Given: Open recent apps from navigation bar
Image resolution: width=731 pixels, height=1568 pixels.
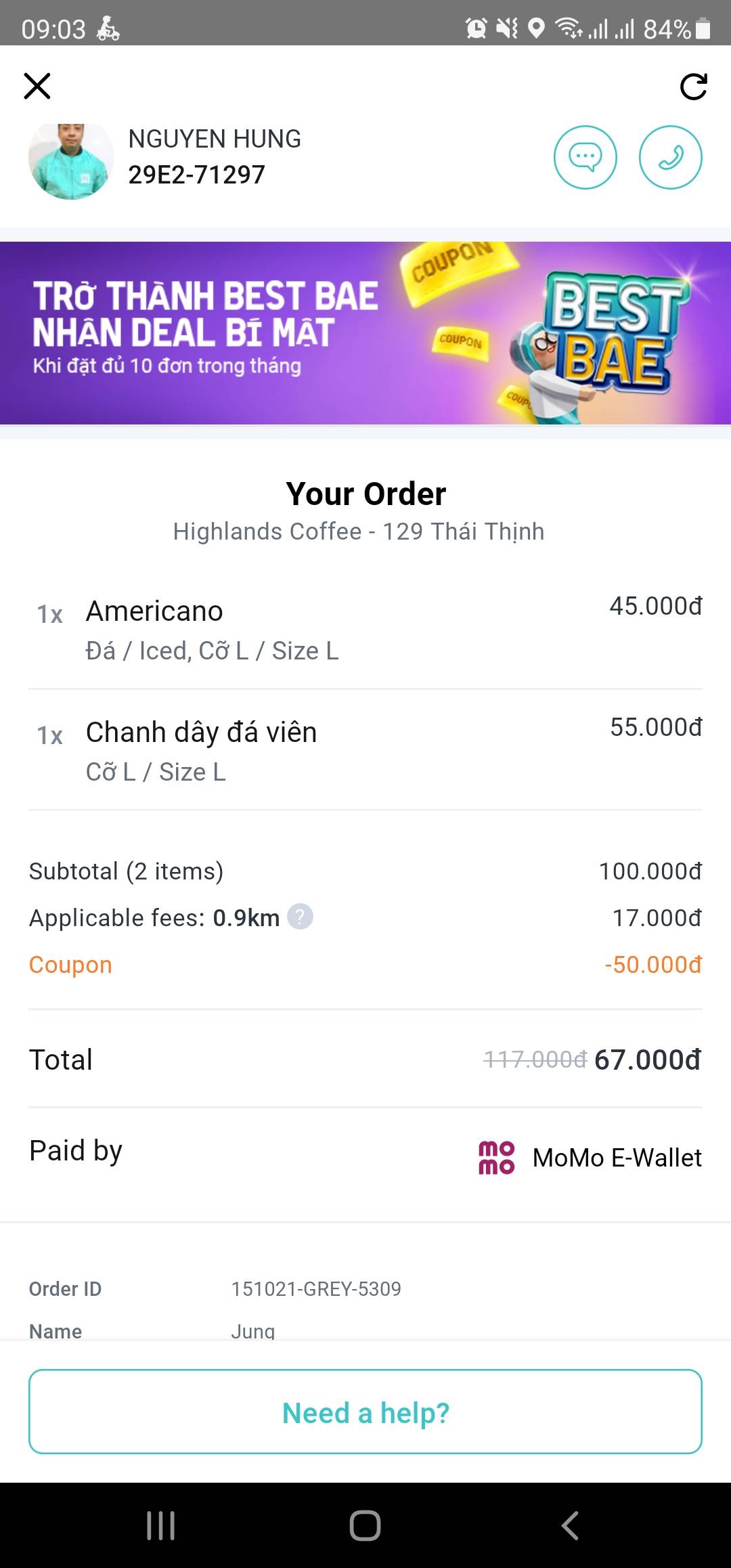Looking at the screenshot, I should [x=161, y=1526].
